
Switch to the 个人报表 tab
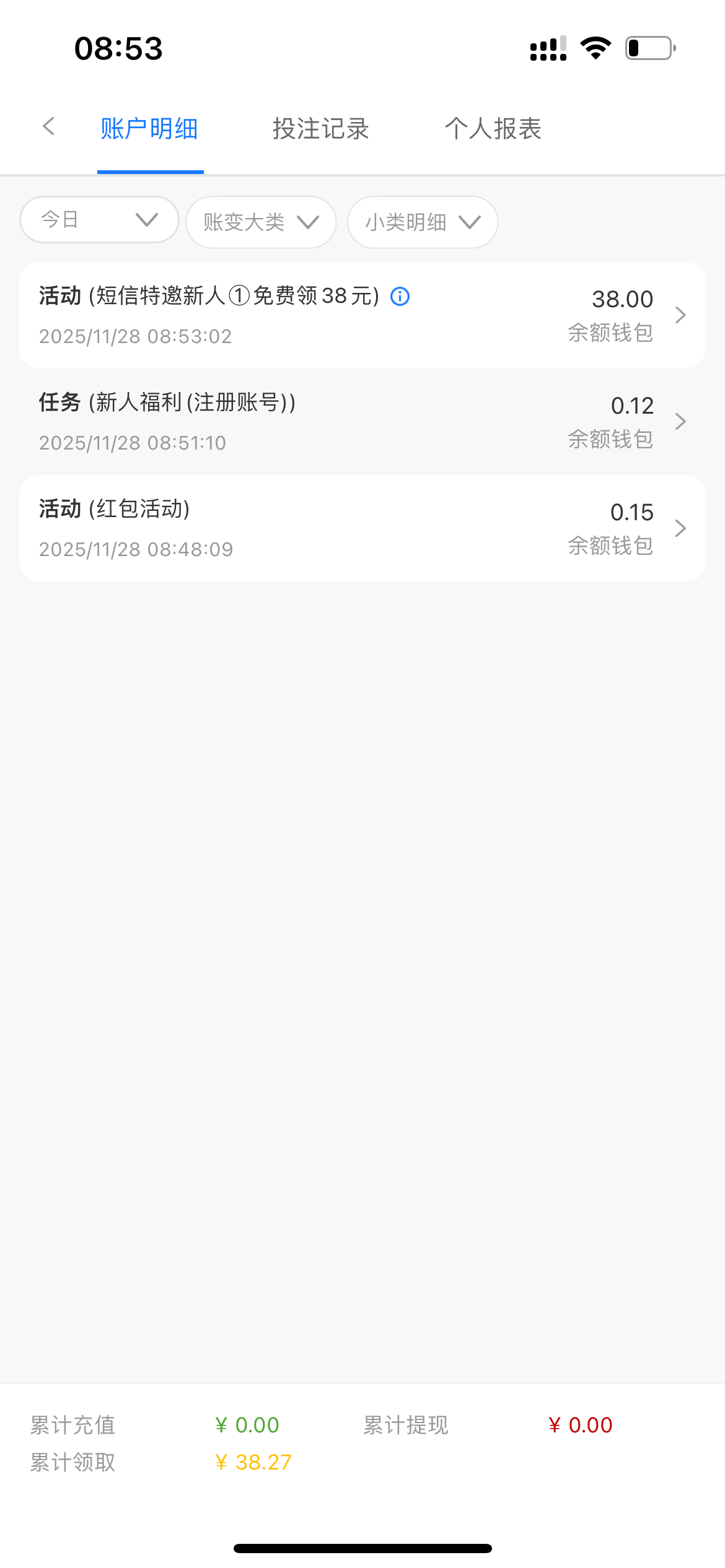point(493,129)
